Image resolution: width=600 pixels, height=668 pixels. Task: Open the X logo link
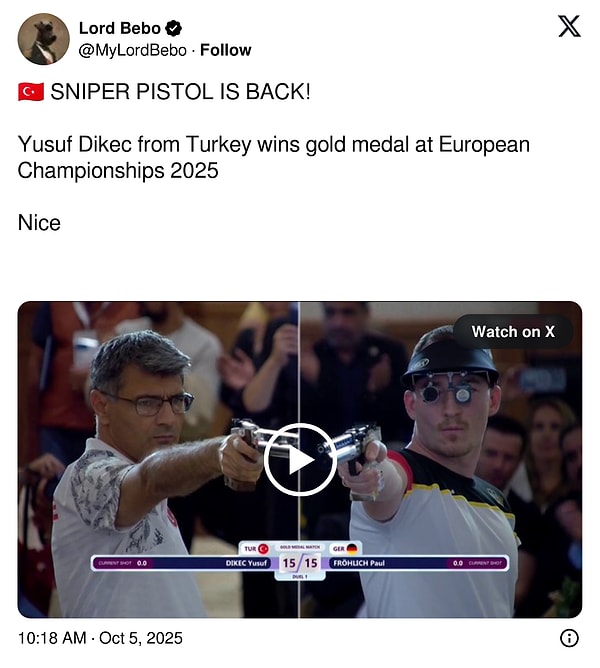(x=569, y=27)
